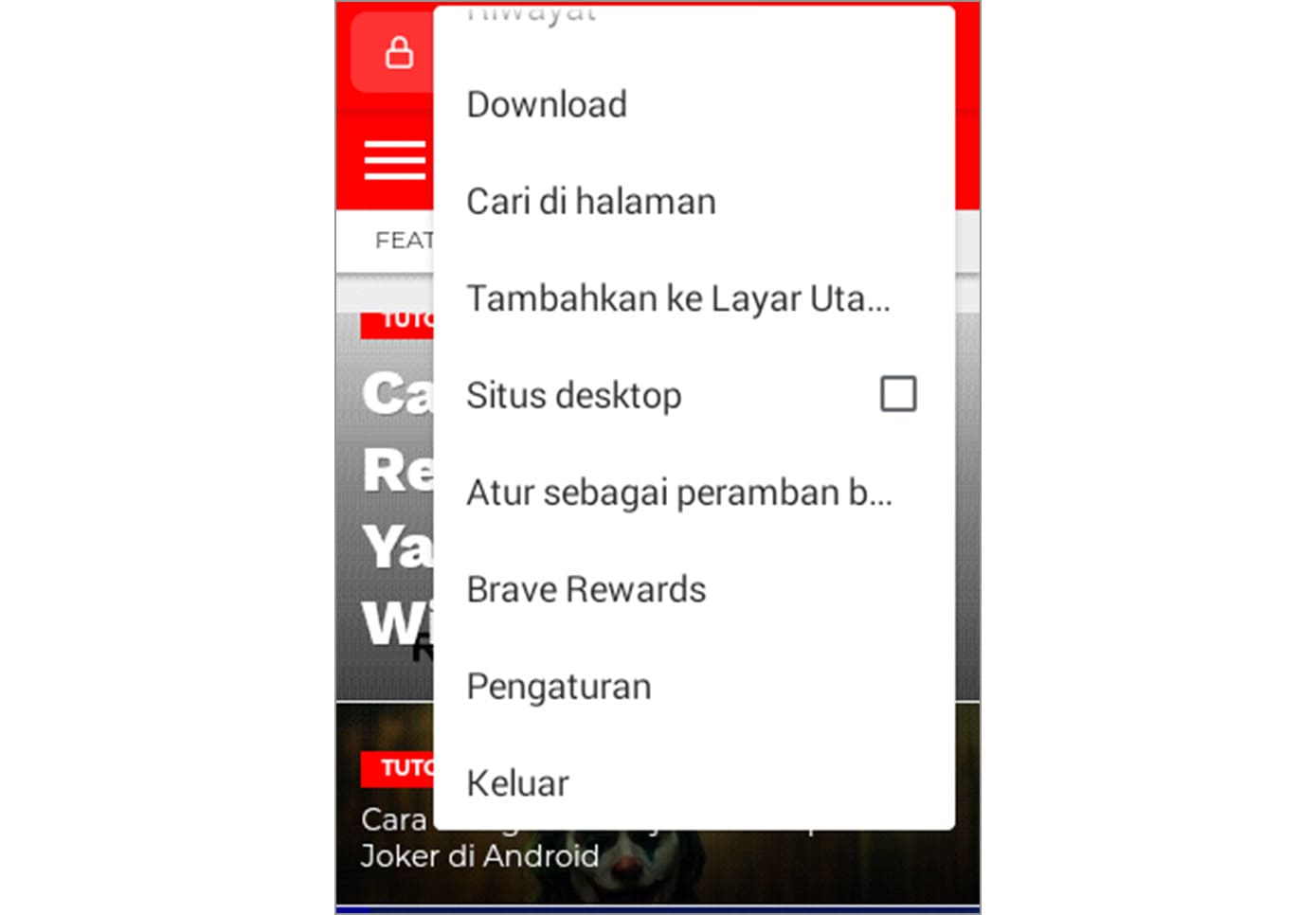Choose Tambahkan ke Layar Utama option

[x=677, y=298]
